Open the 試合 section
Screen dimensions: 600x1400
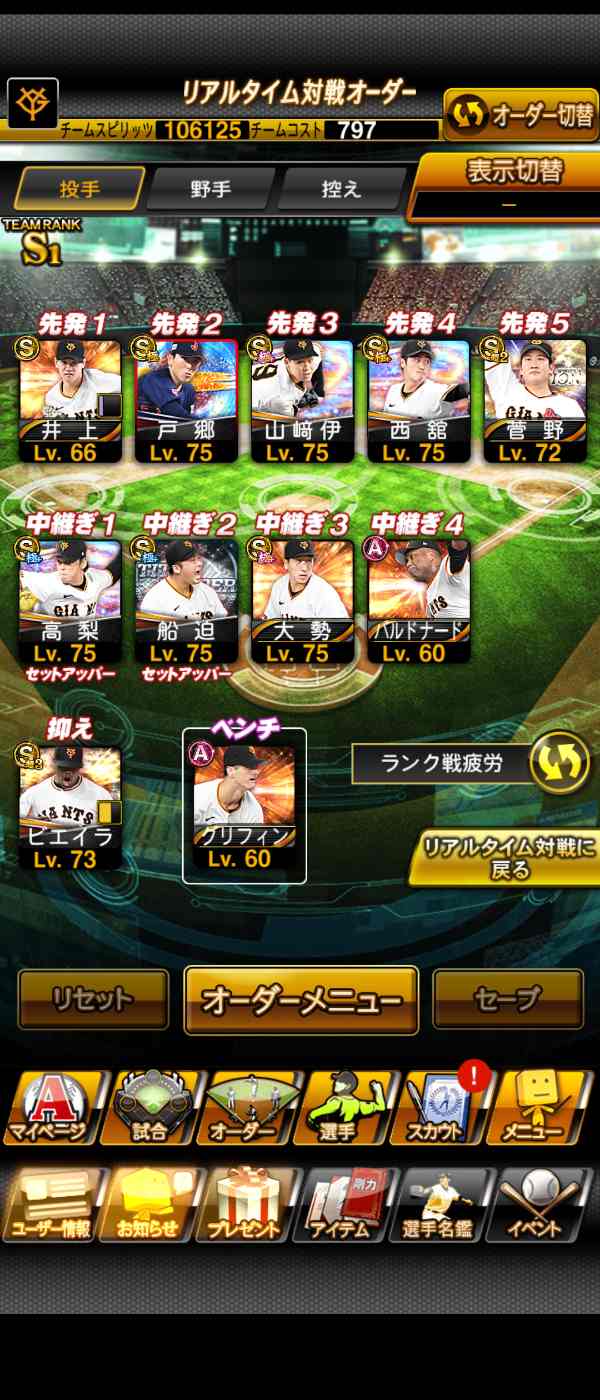tap(150, 1108)
